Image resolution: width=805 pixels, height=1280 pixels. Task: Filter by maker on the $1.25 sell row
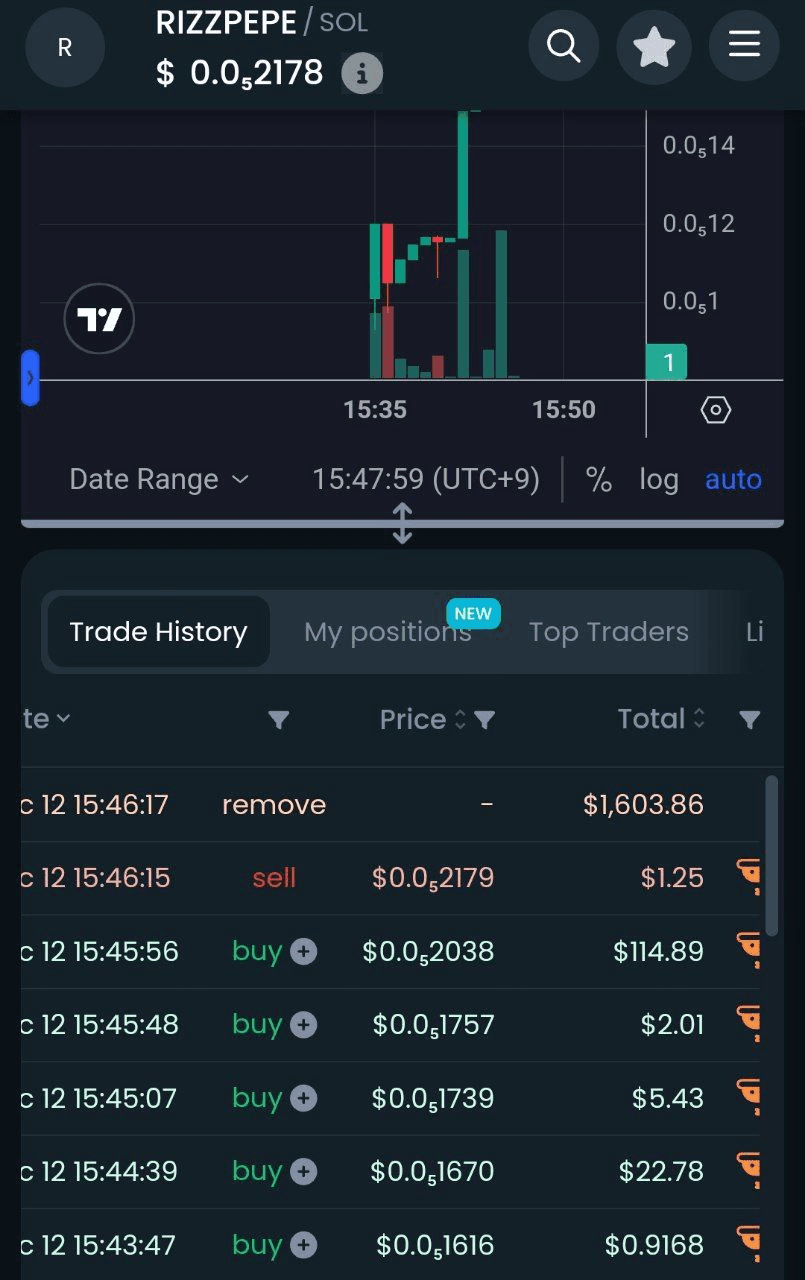coord(747,878)
